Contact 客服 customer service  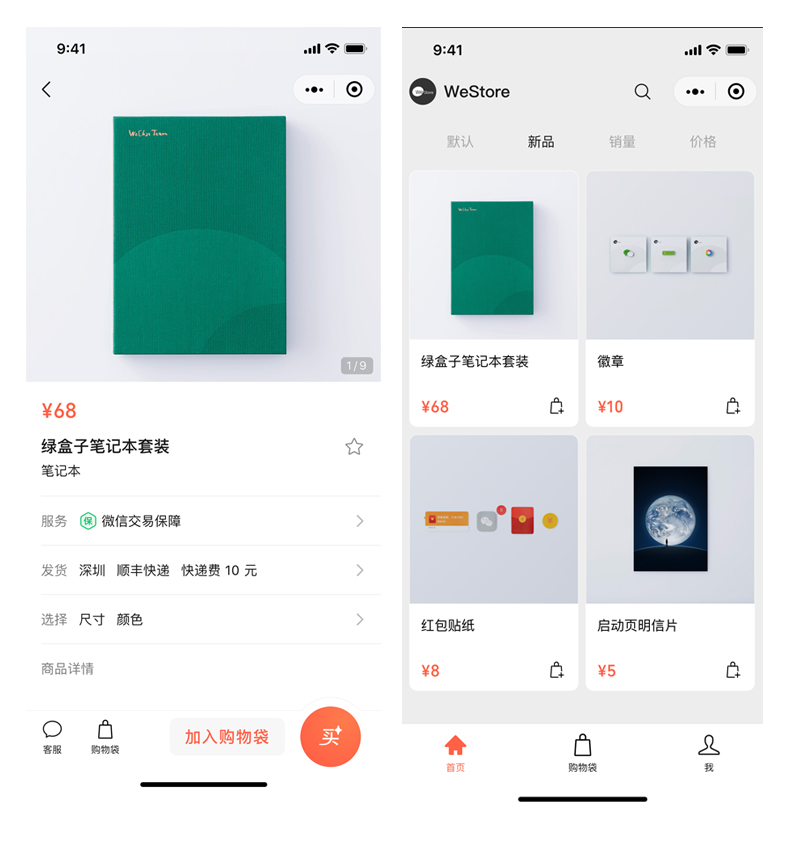pos(52,736)
